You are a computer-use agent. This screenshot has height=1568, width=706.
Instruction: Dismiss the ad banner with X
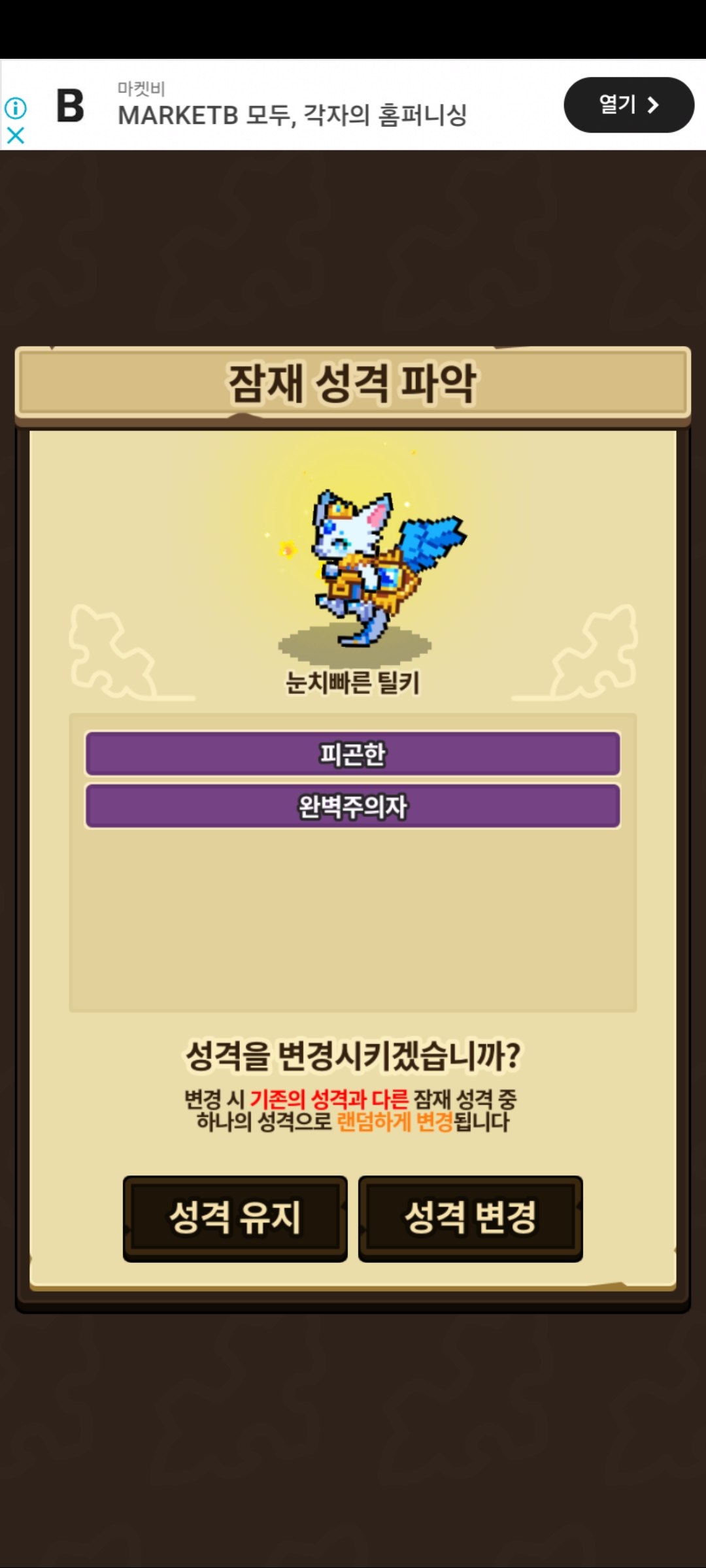[x=16, y=135]
